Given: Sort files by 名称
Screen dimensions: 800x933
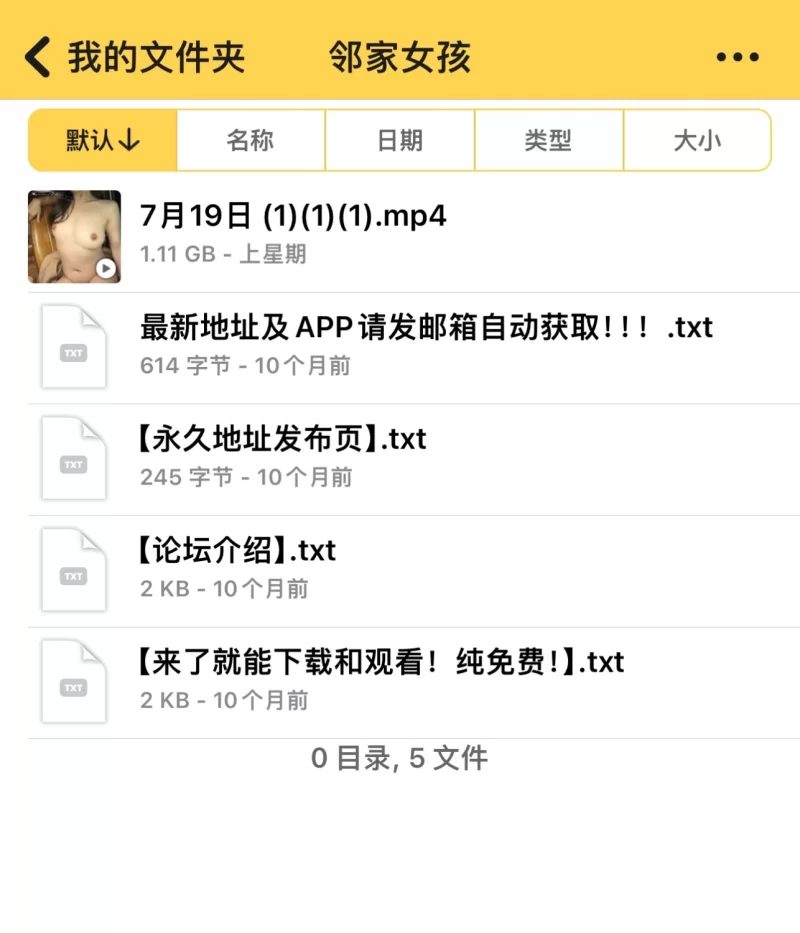Looking at the screenshot, I should coord(250,141).
